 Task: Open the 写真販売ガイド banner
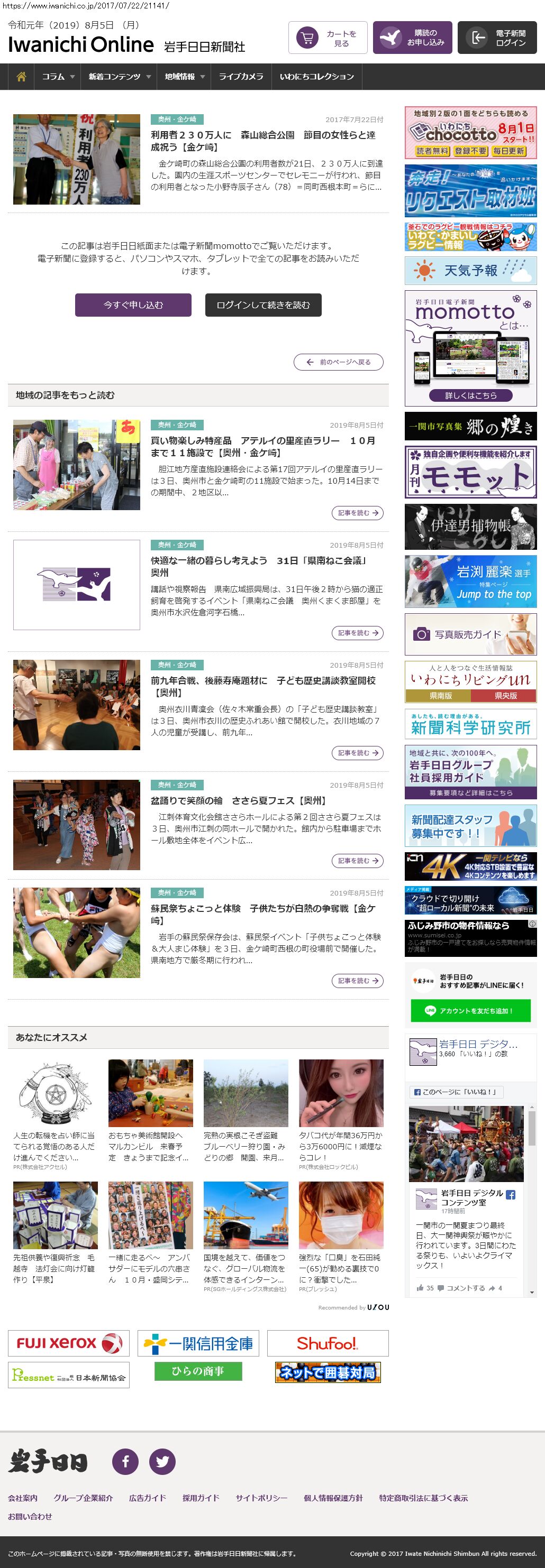point(470,634)
